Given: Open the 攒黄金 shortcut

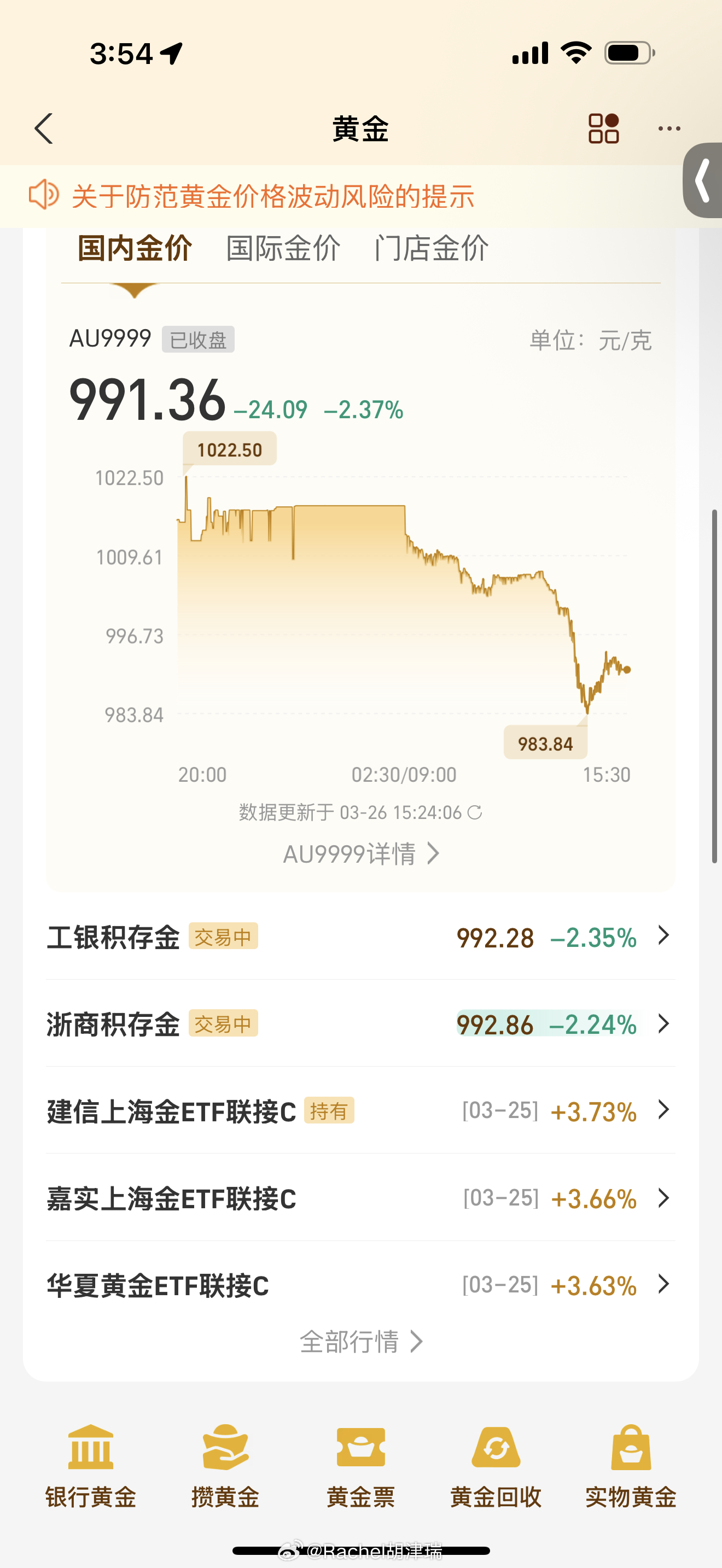Looking at the screenshot, I should tap(226, 1466).
